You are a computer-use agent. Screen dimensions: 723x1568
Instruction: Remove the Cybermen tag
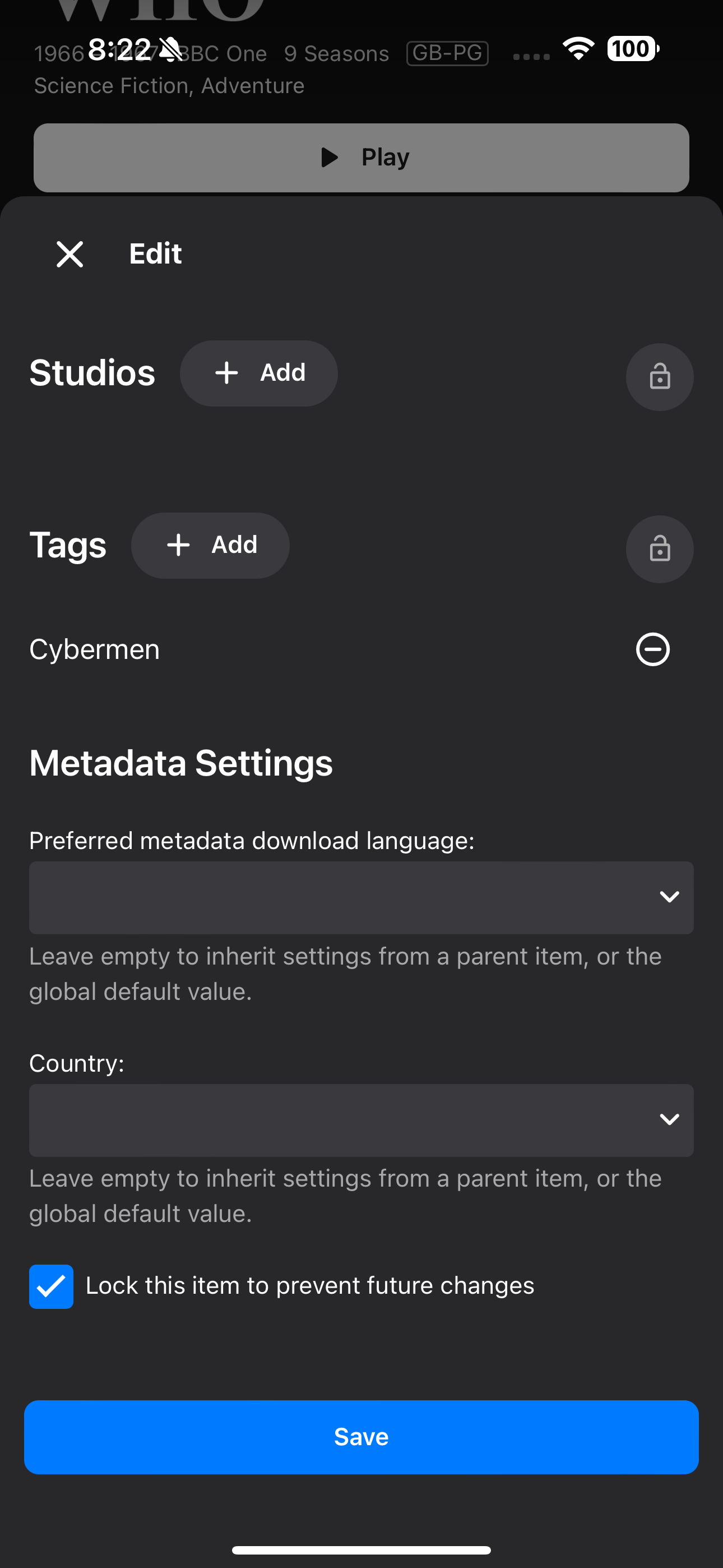(x=653, y=649)
